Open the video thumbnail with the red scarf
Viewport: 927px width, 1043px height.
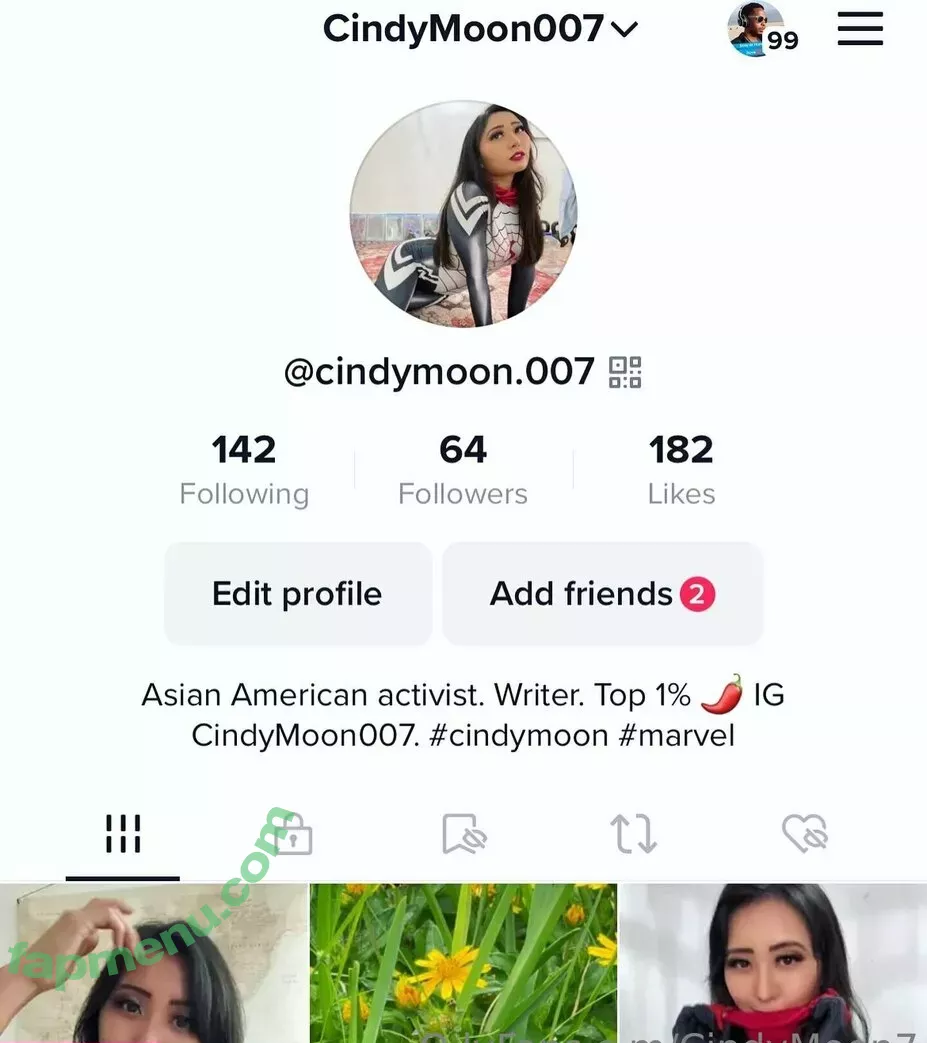[x=773, y=963]
